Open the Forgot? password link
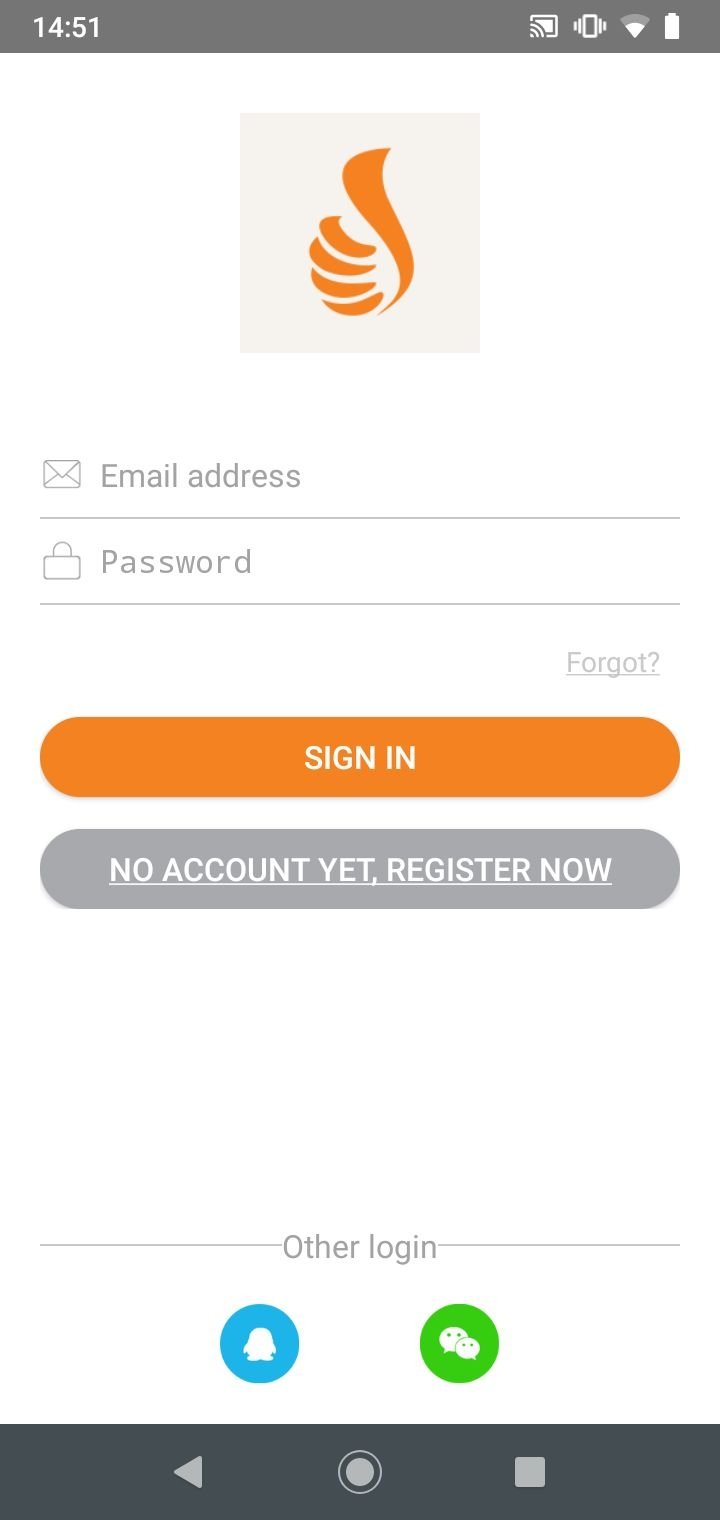720x1520 pixels. 612,662
